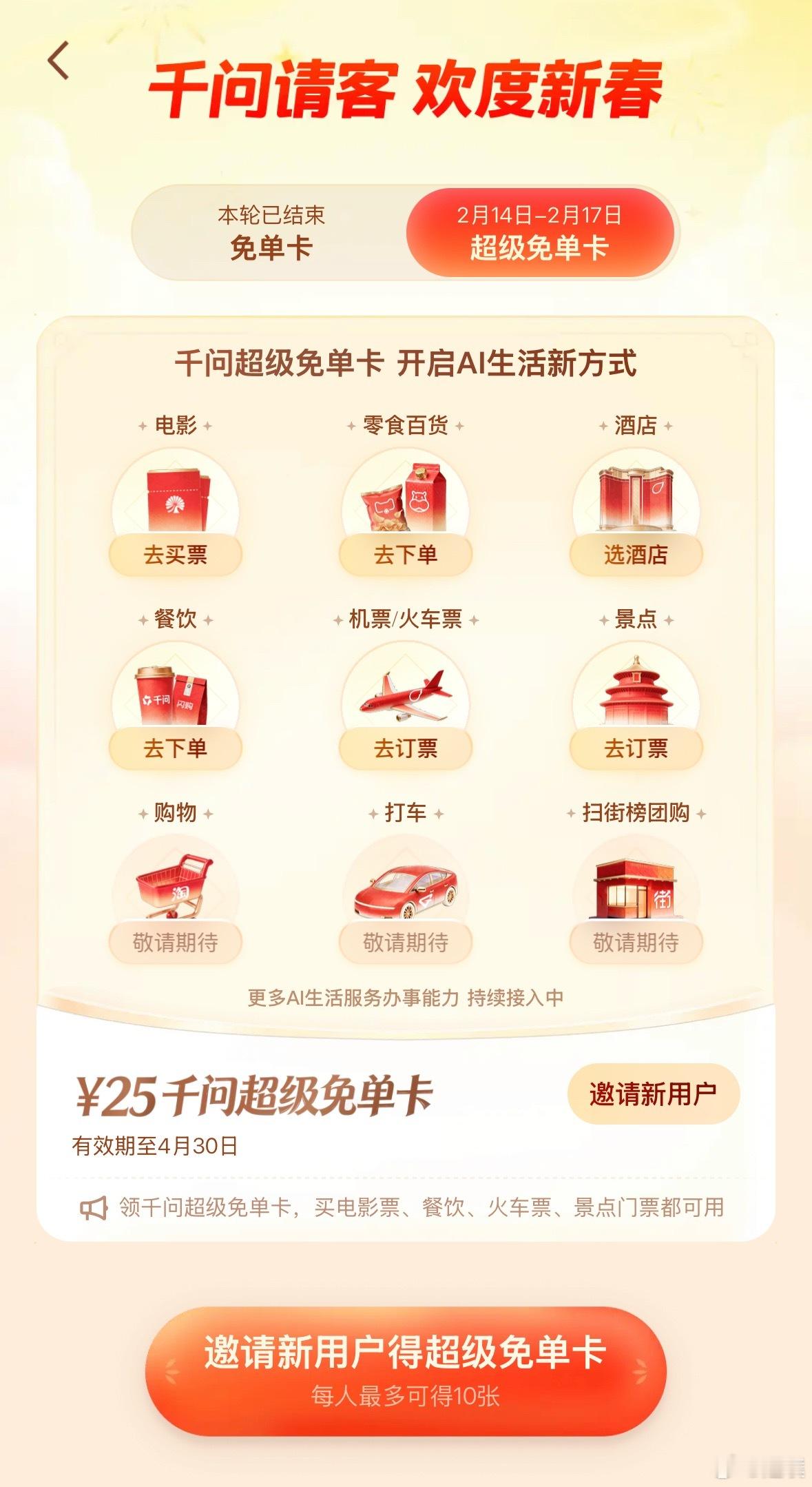Click 敬请期待 under the 打车 category
Viewport: 812px width, 1487px height.
[406, 943]
